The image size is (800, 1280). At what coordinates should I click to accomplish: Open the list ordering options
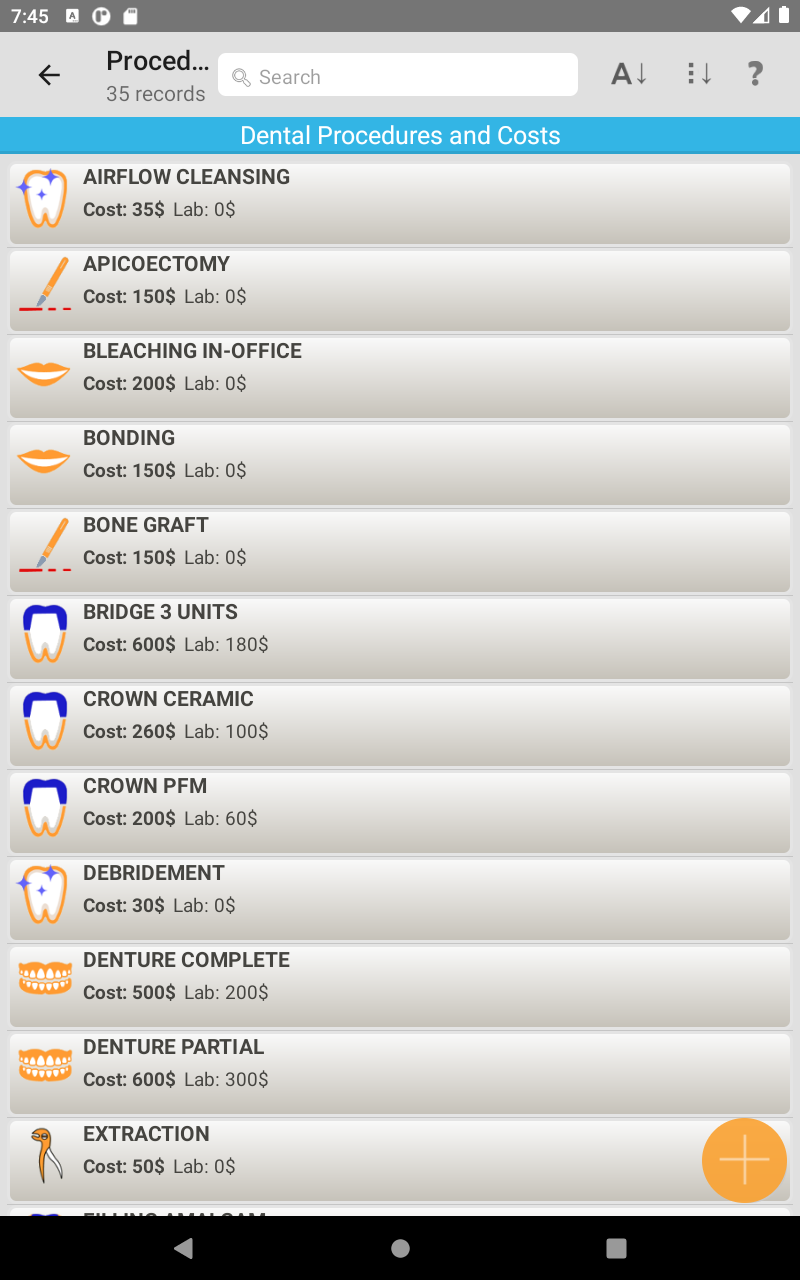pos(698,74)
